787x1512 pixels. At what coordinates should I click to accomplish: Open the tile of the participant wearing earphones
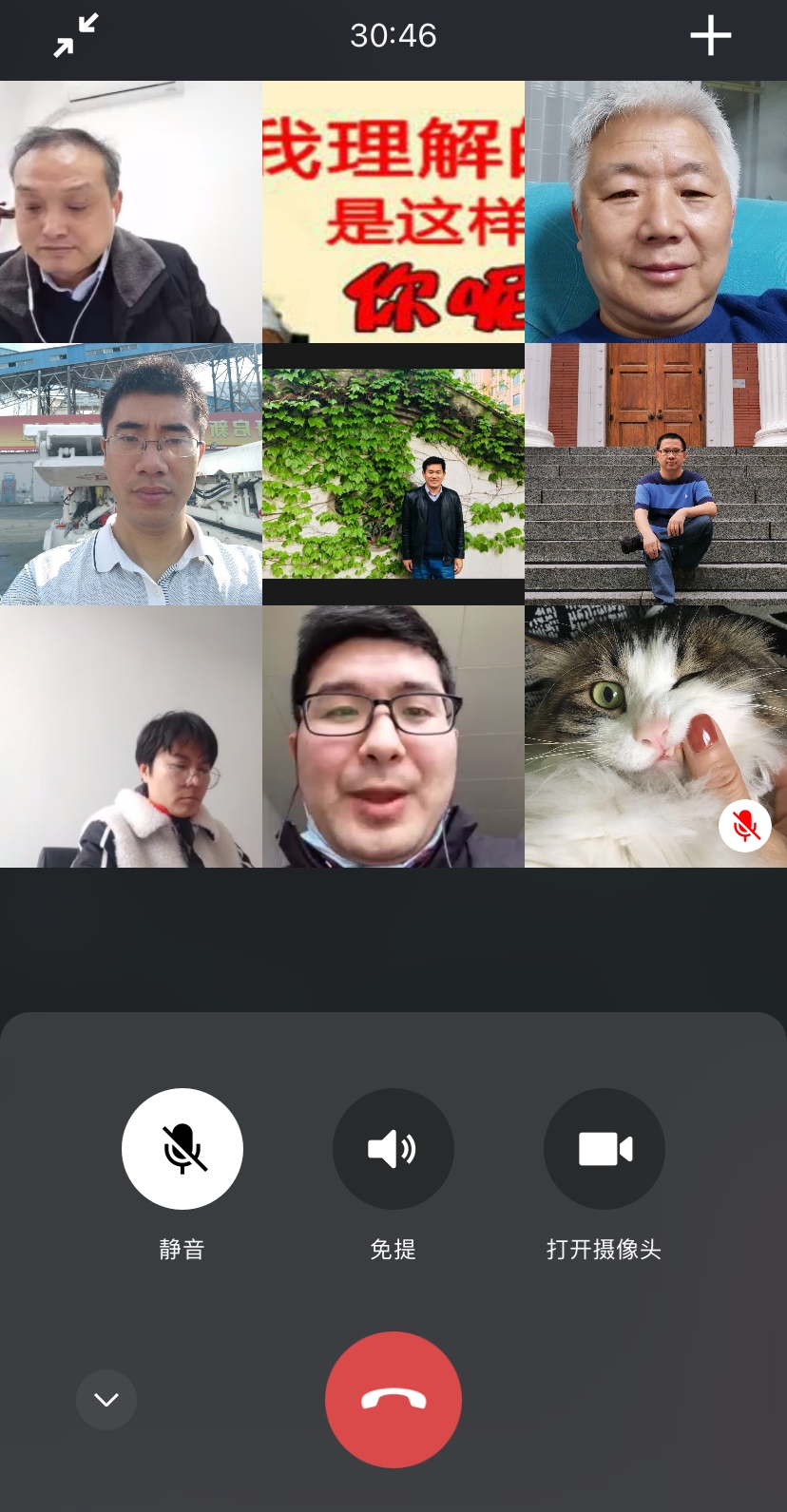131,212
